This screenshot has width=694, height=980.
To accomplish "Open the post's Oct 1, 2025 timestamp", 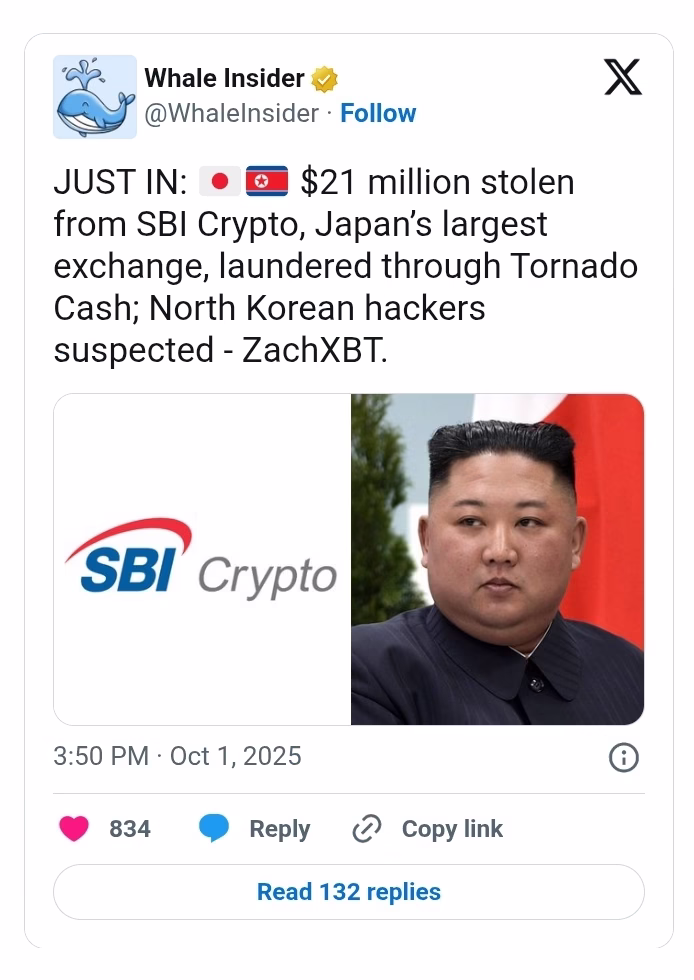I will [x=177, y=755].
